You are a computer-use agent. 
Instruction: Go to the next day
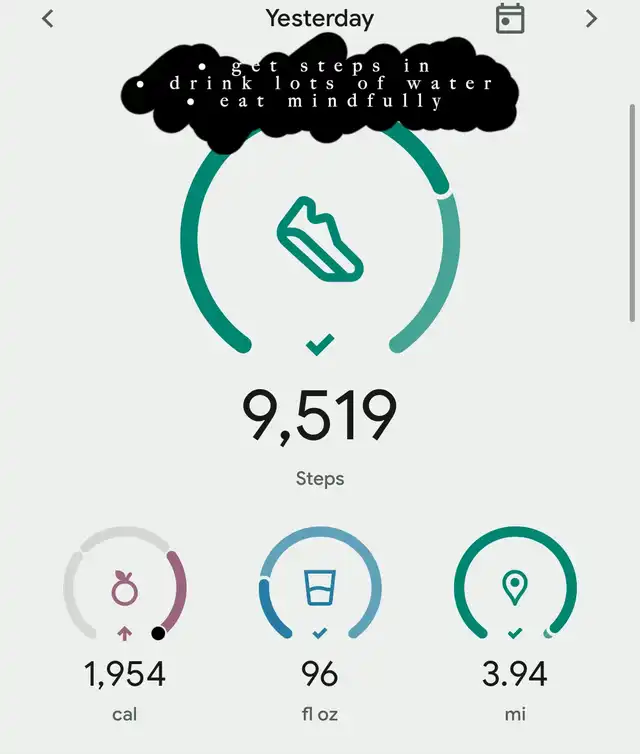click(x=591, y=18)
